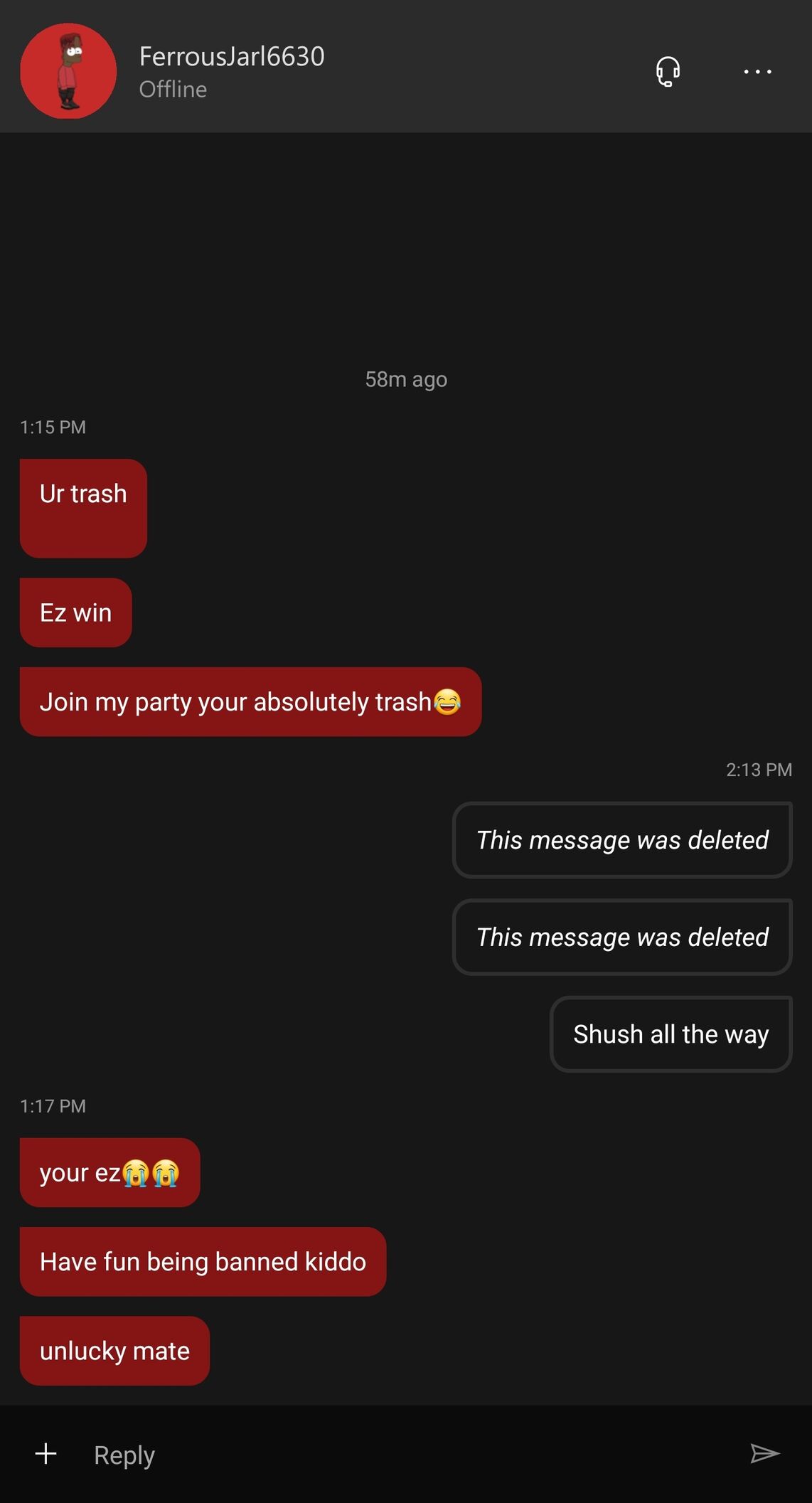The width and height of the screenshot is (812, 1503).
Task: Open FerrousJarl6630's profile picture
Action: coord(68,71)
